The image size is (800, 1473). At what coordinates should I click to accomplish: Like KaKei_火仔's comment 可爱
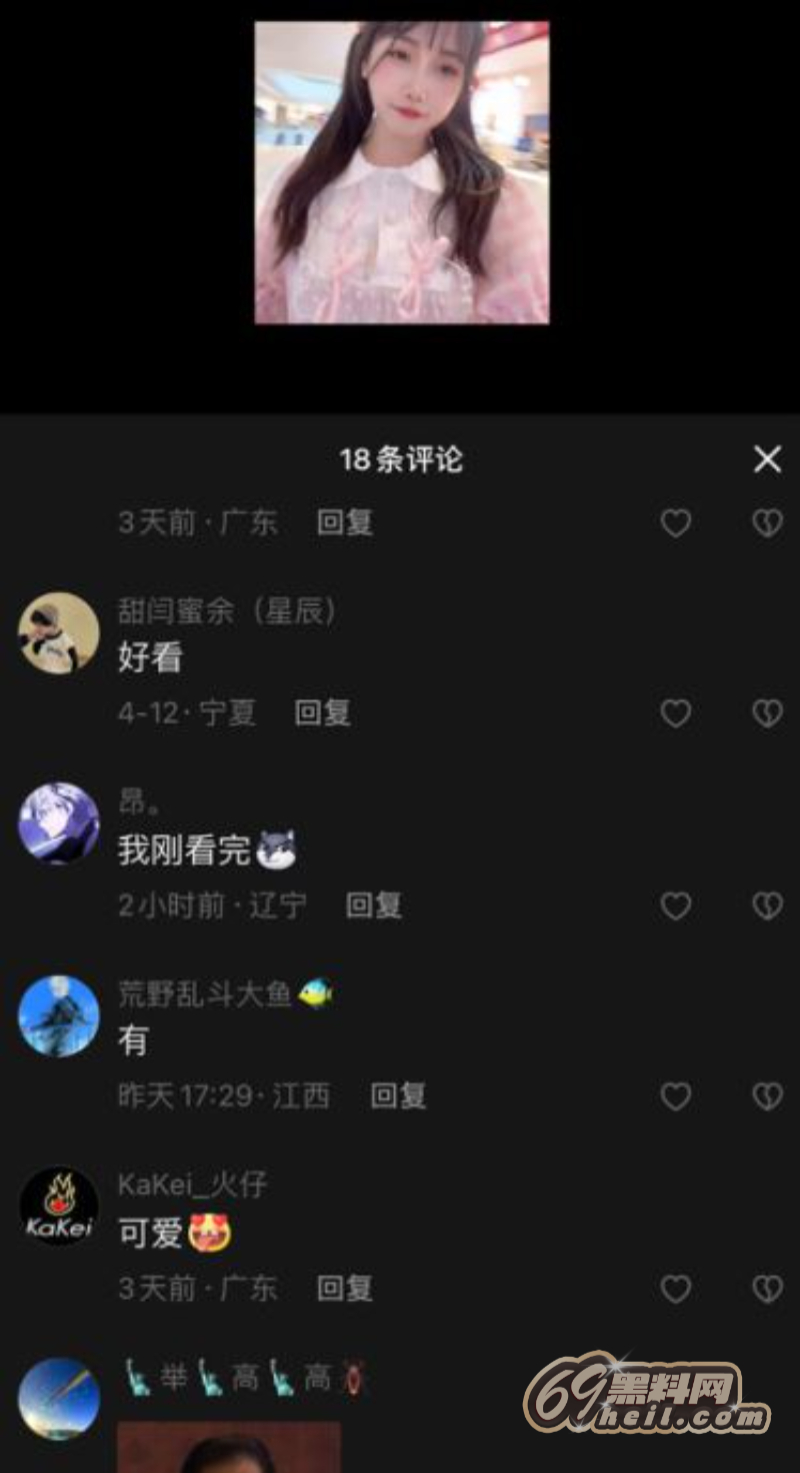click(676, 1289)
